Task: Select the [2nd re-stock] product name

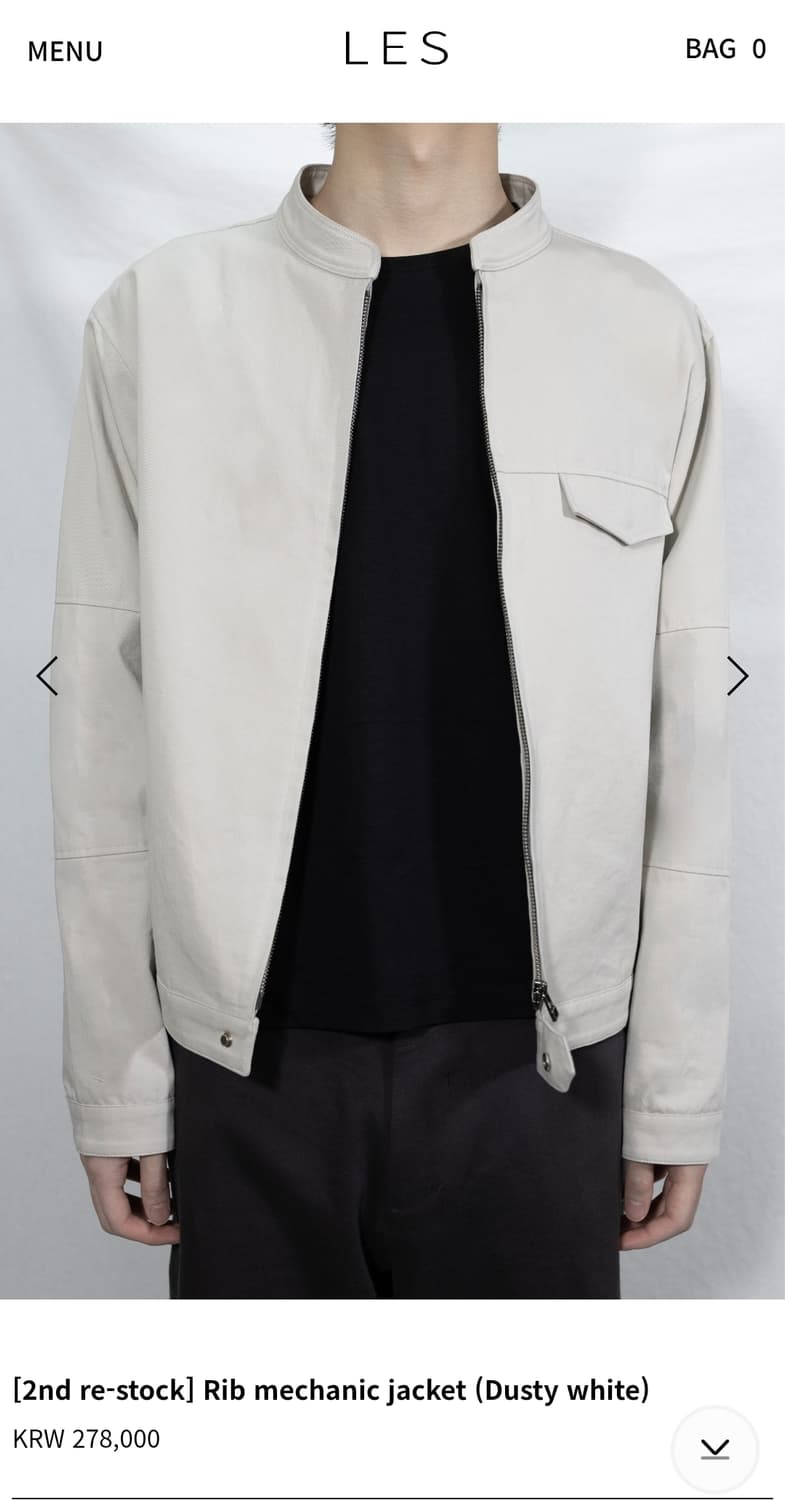Action: [x=330, y=1389]
